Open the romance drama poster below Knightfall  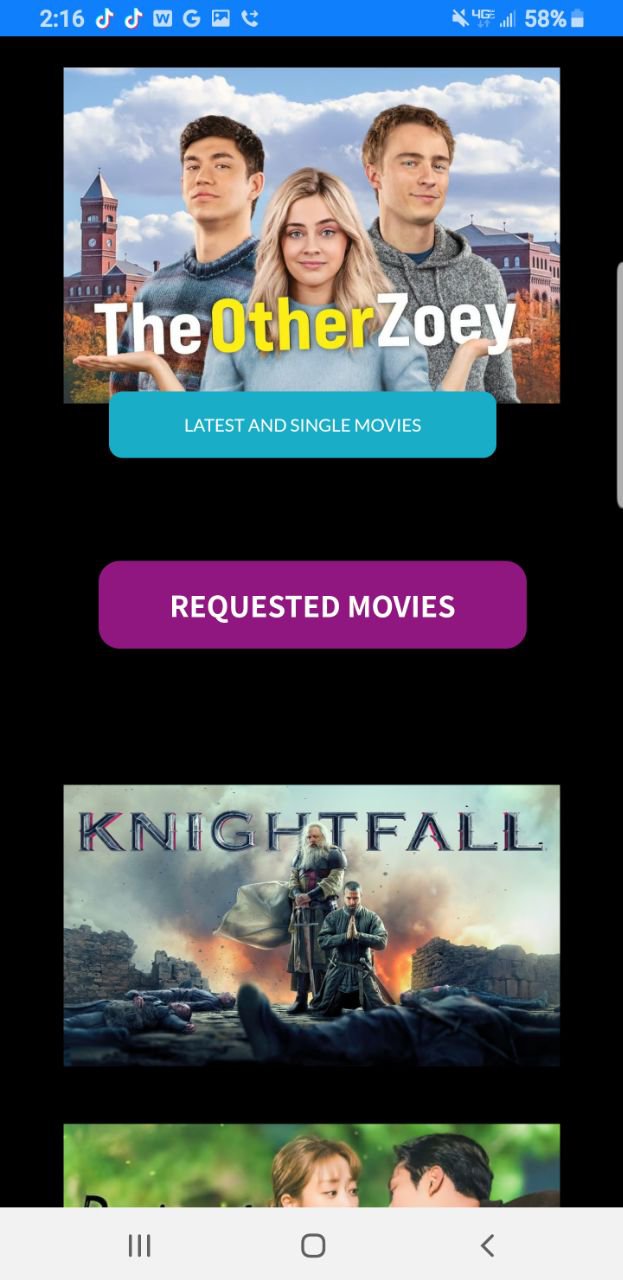pos(311,1165)
